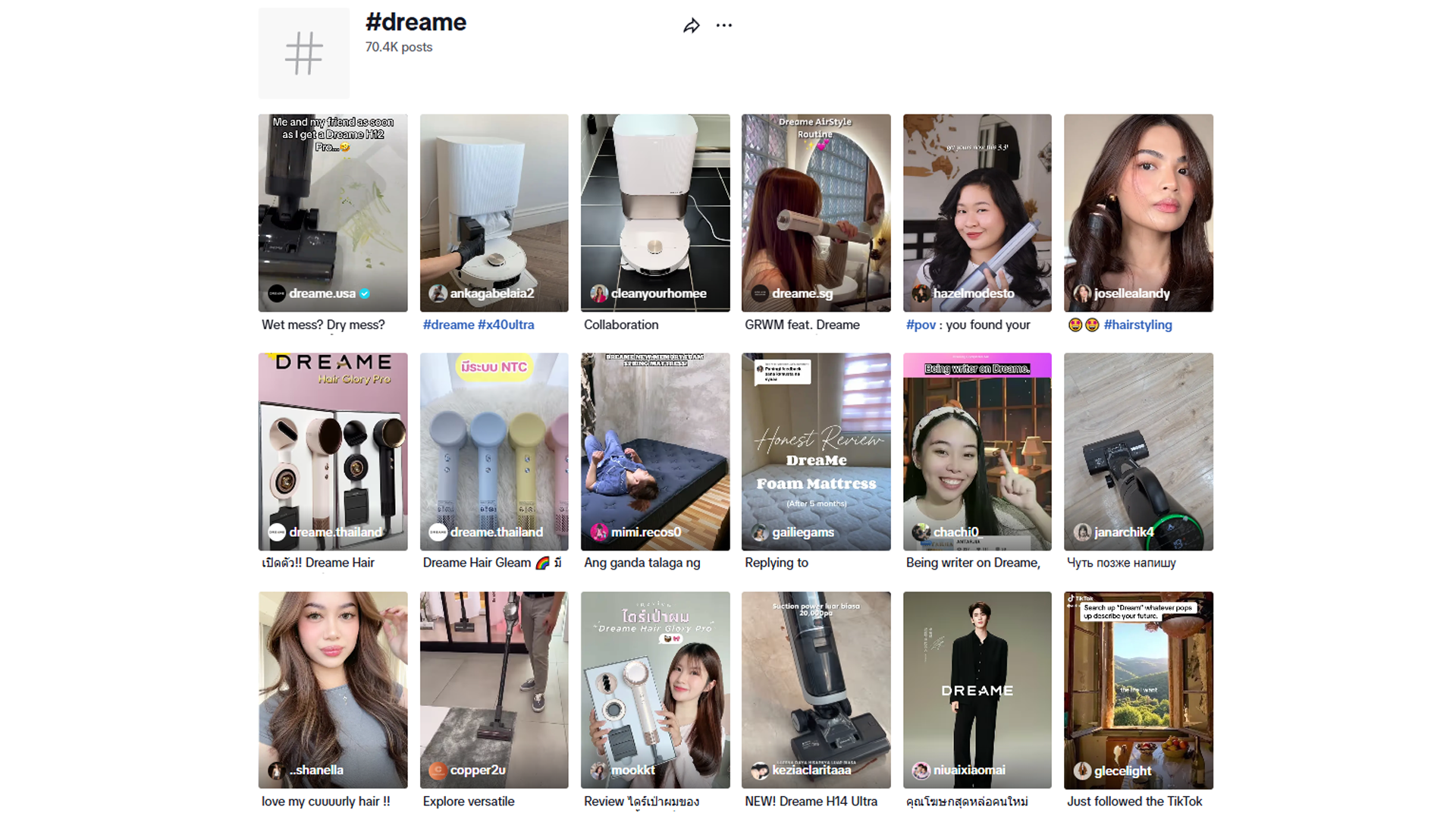Open janarchik4's vacuum video
1456x819 pixels.
[x=1137, y=451]
